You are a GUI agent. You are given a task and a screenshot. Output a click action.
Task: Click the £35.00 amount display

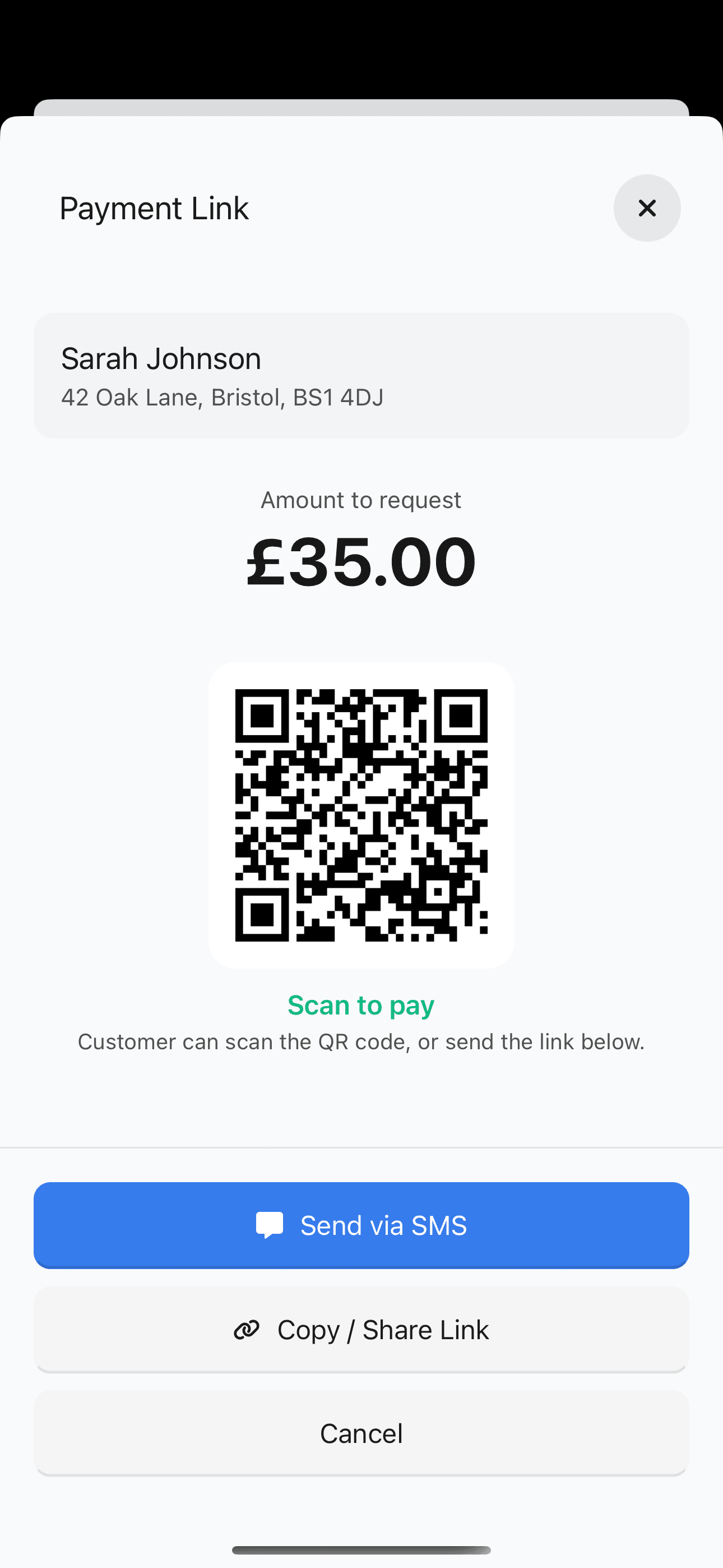[360, 561]
